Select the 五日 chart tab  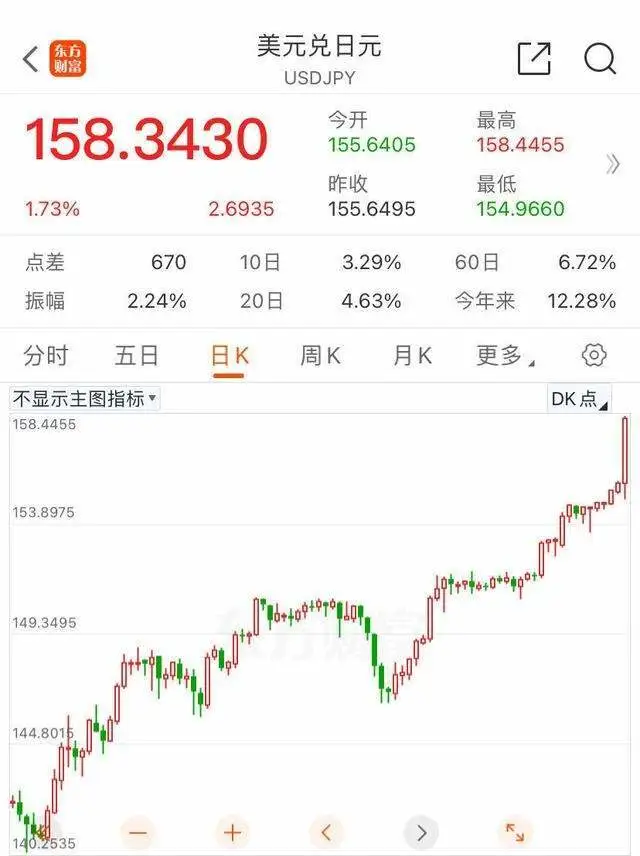[137, 355]
